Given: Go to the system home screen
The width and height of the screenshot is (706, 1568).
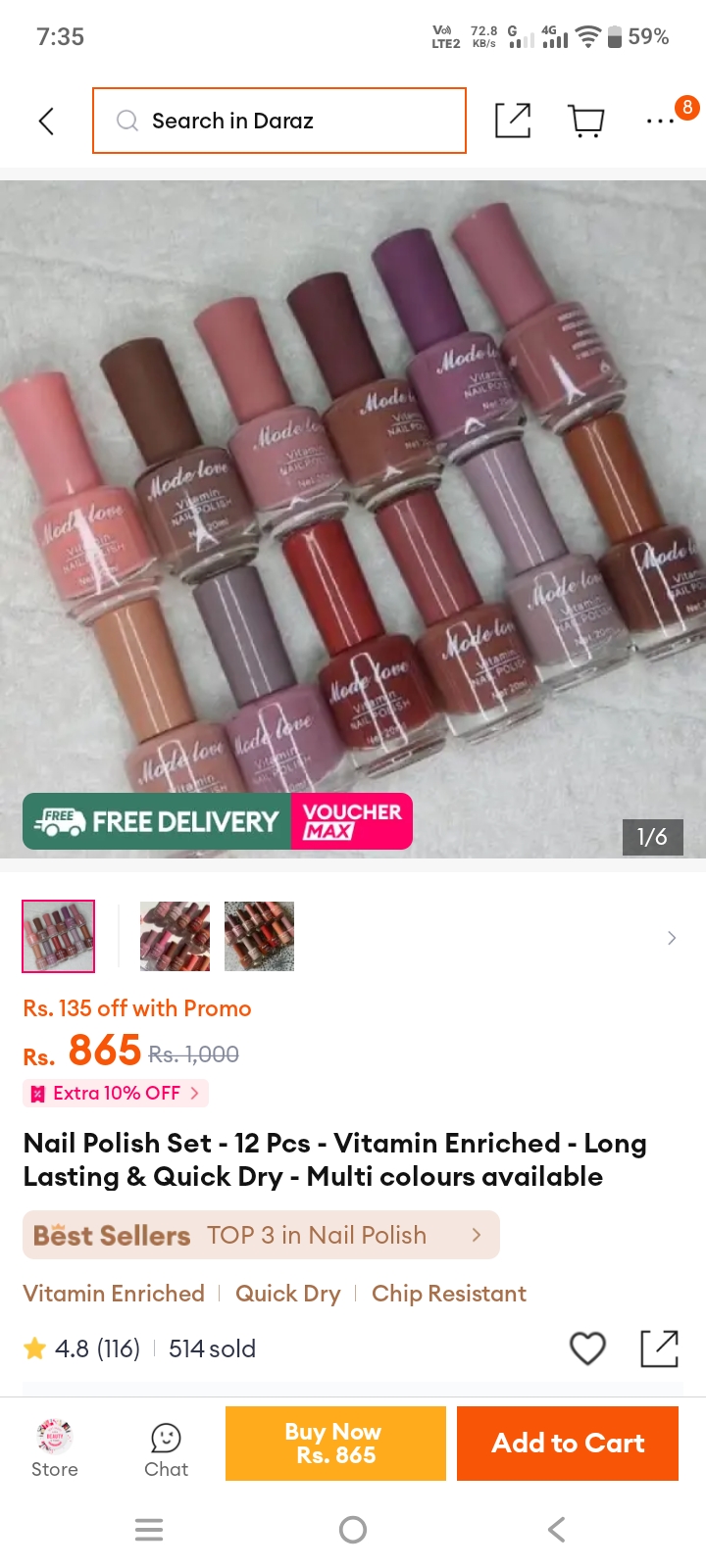Looking at the screenshot, I should click(353, 1530).
